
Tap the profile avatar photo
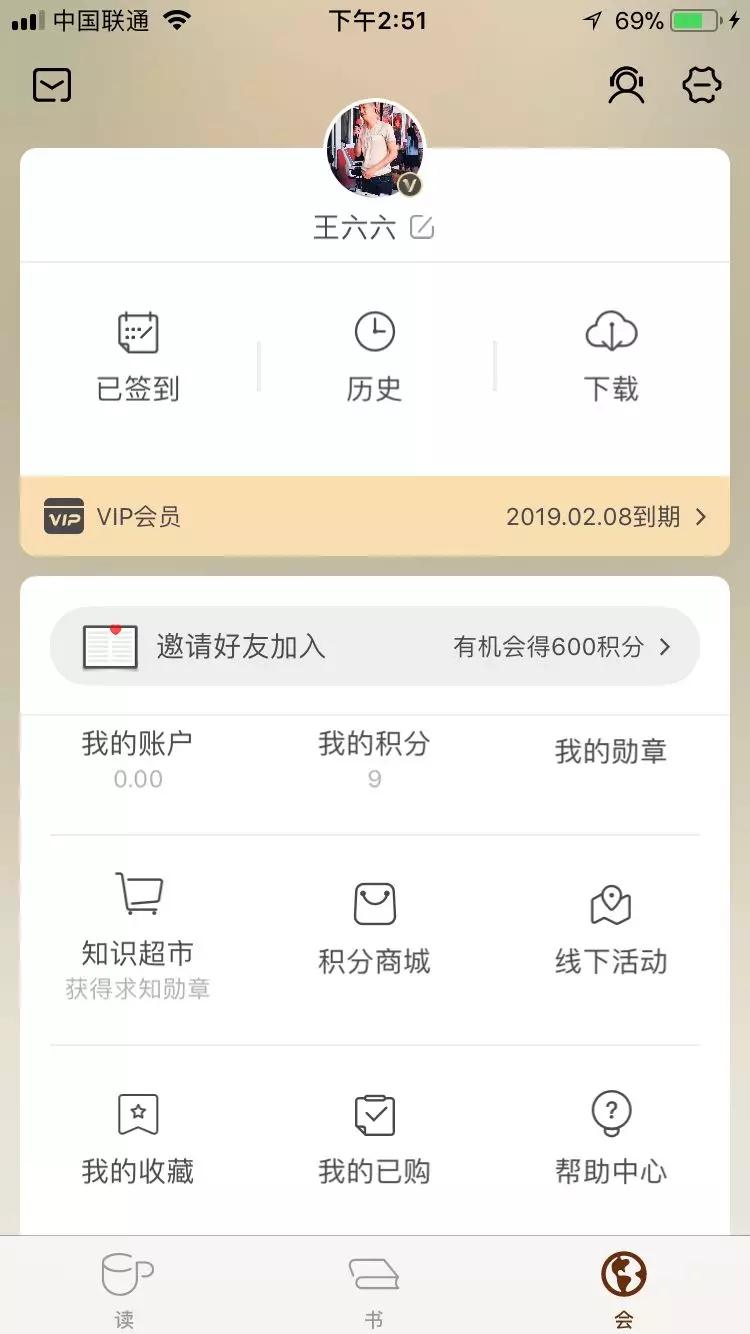(x=375, y=150)
